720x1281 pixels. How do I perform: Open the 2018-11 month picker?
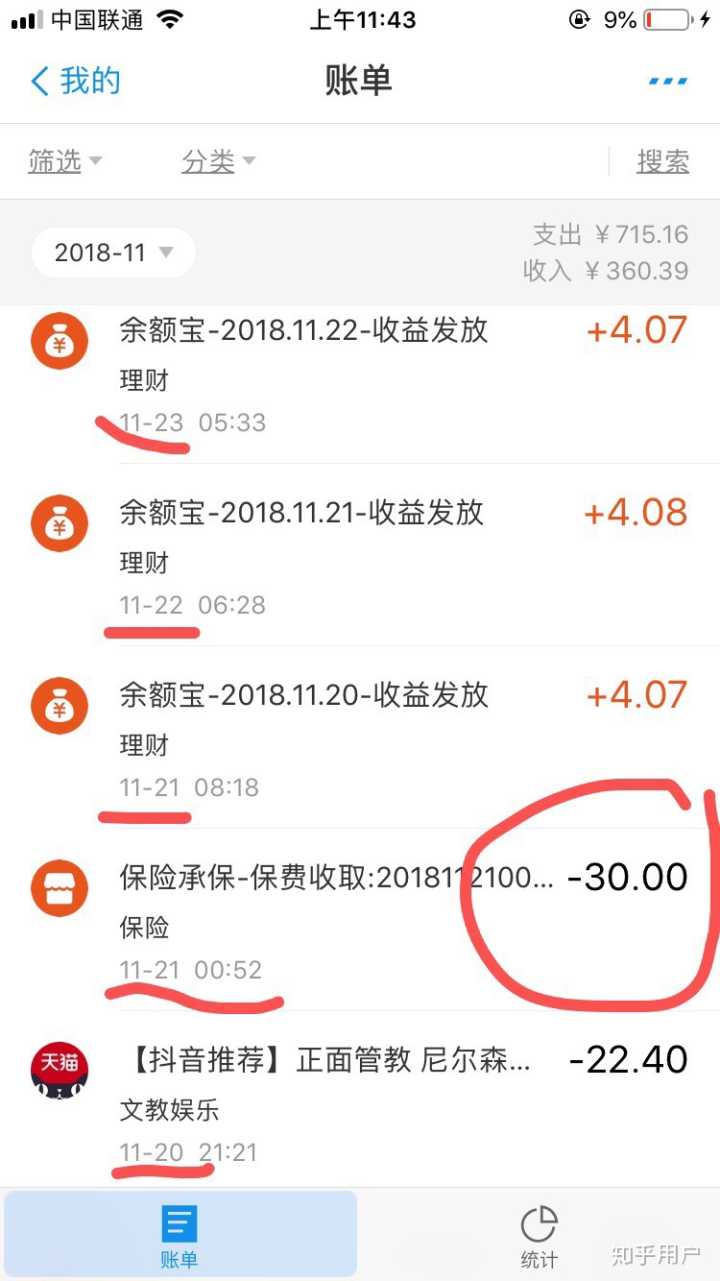pos(113,253)
